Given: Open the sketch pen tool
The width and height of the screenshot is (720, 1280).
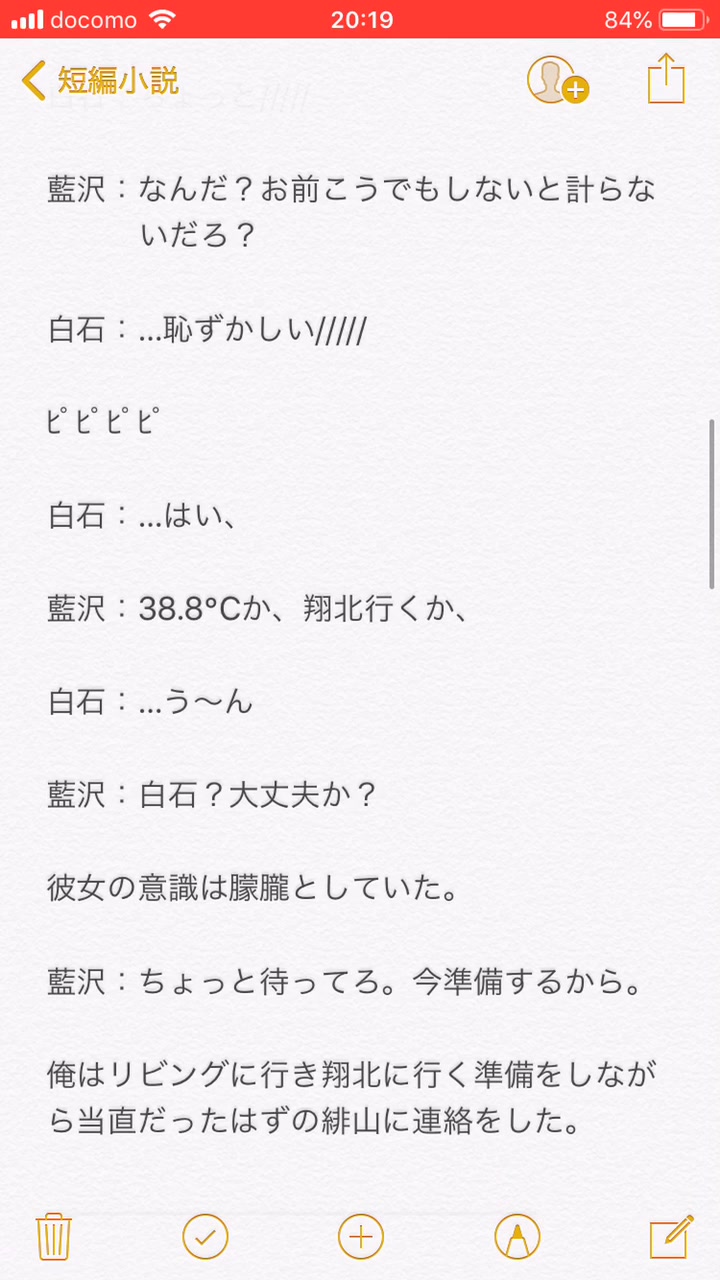Looking at the screenshot, I should coord(517,1237).
